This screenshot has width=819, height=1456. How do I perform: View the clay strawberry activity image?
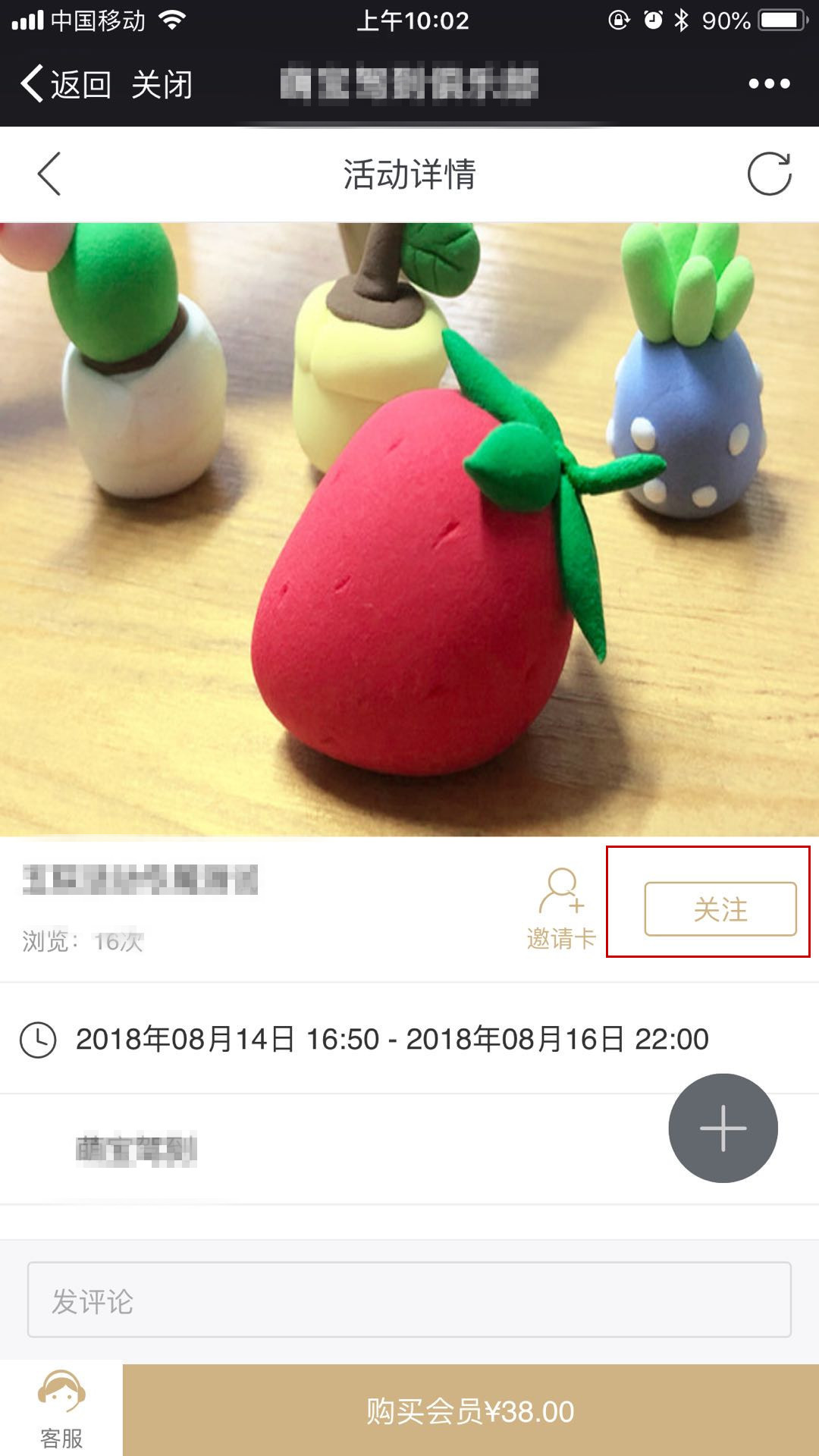click(409, 529)
